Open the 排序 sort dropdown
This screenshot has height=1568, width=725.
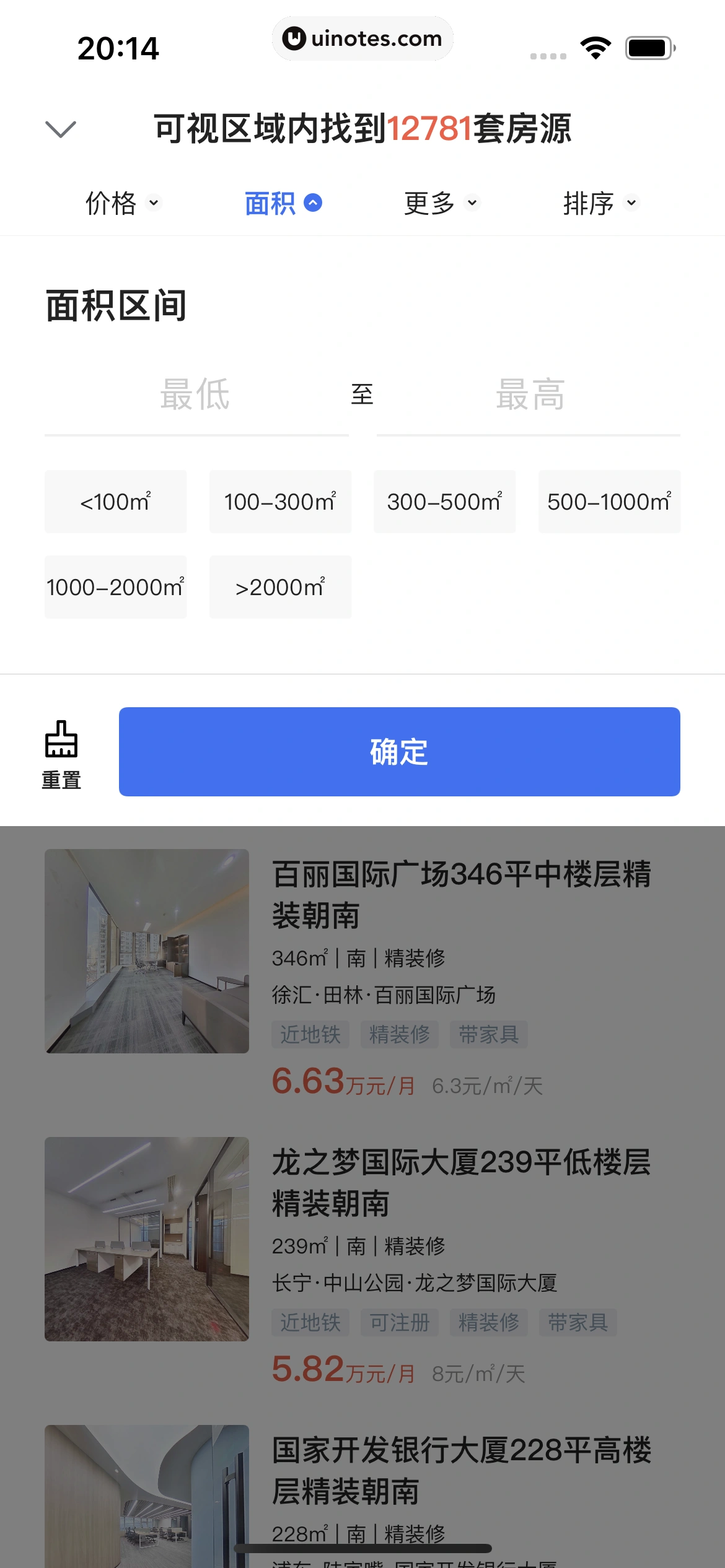tap(600, 203)
